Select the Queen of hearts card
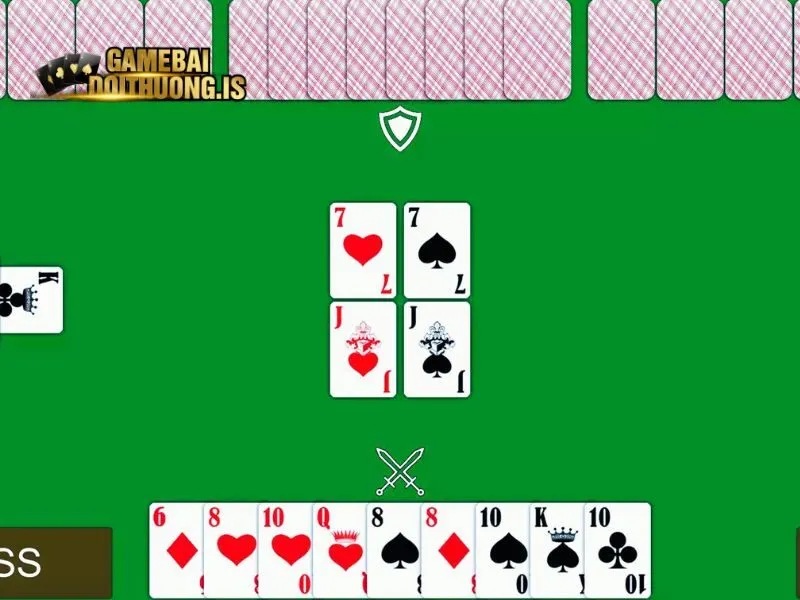The height and width of the screenshot is (600, 800). 339,550
